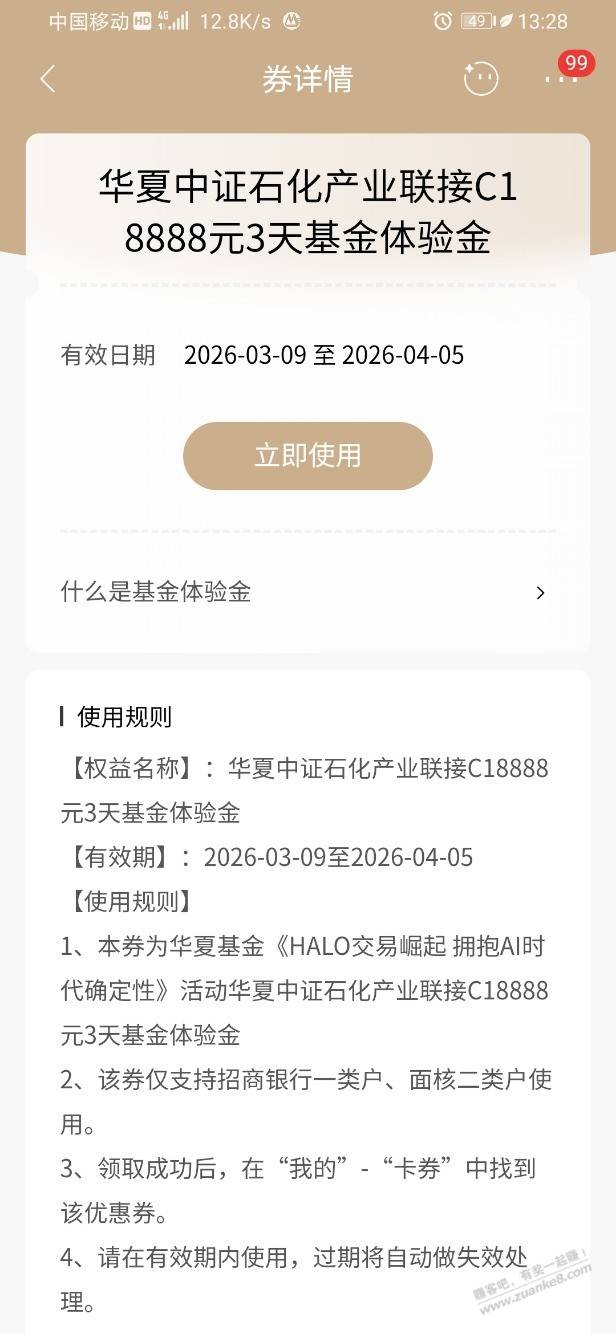Viewport: 616px width, 1334px height.
Task: Open the smiley face assistant icon
Action: pyautogui.click(x=481, y=79)
